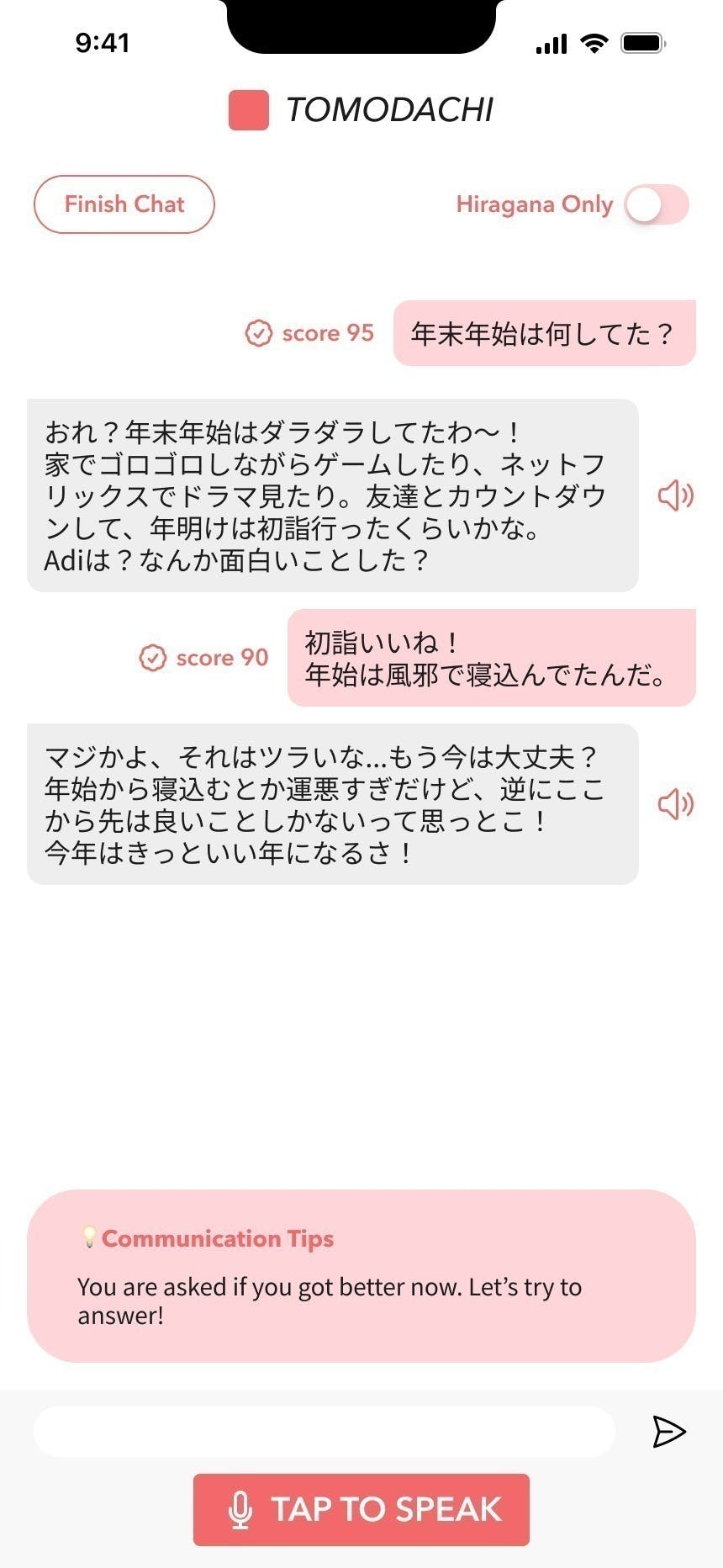Tap the pink 初詣いいね message bubble
The image size is (723, 1568).
[x=492, y=657]
